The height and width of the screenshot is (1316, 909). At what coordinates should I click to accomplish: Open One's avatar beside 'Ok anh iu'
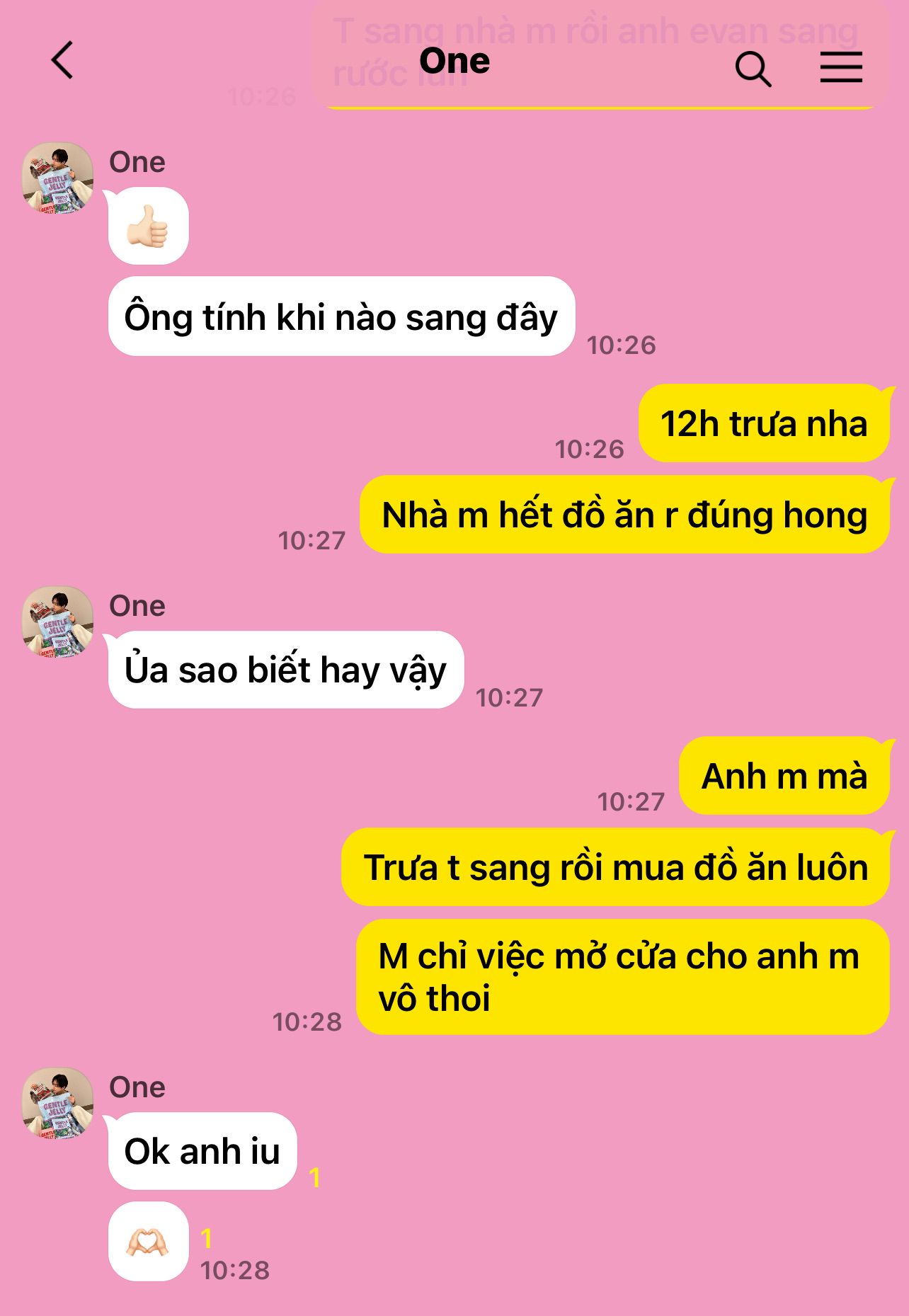coord(58,1103)
